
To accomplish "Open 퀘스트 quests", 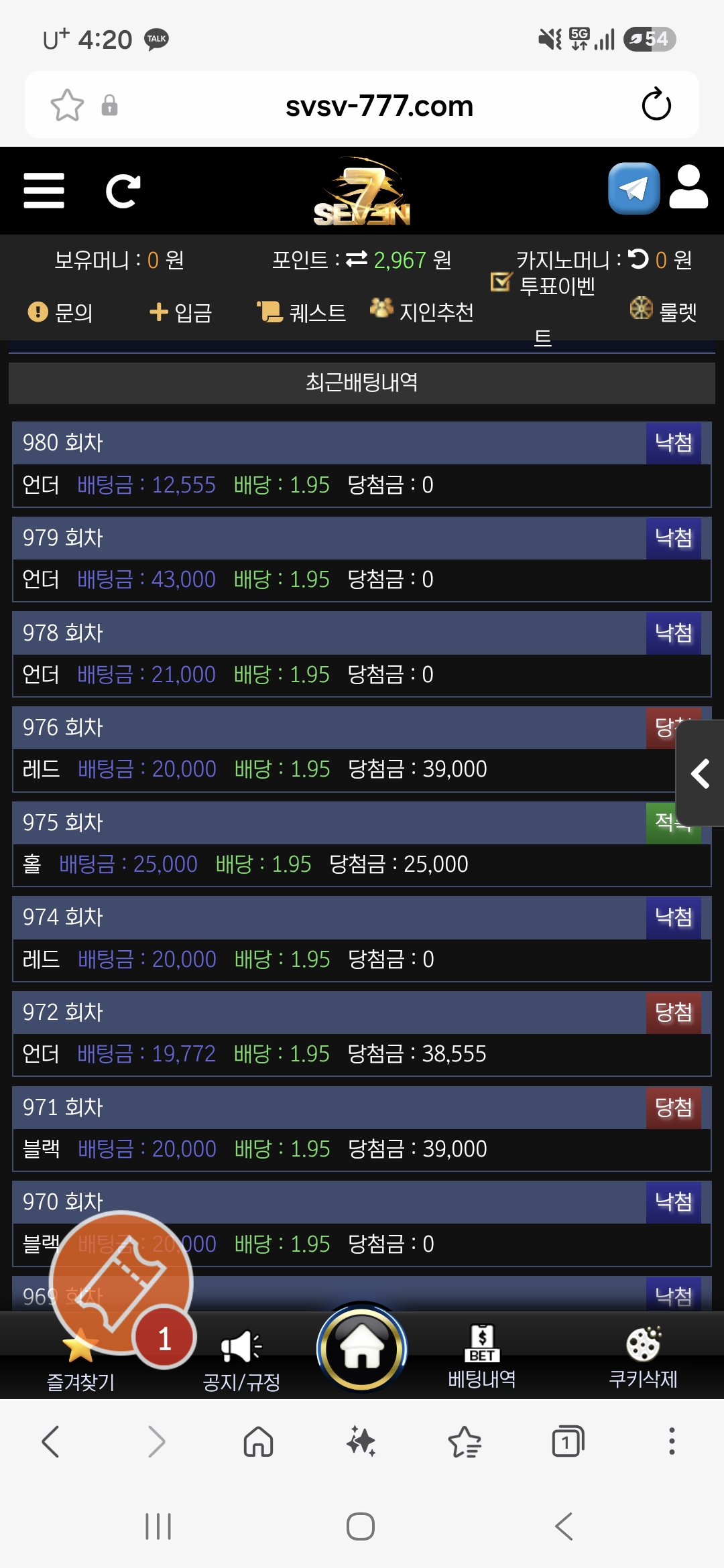I will coord(301,312).
